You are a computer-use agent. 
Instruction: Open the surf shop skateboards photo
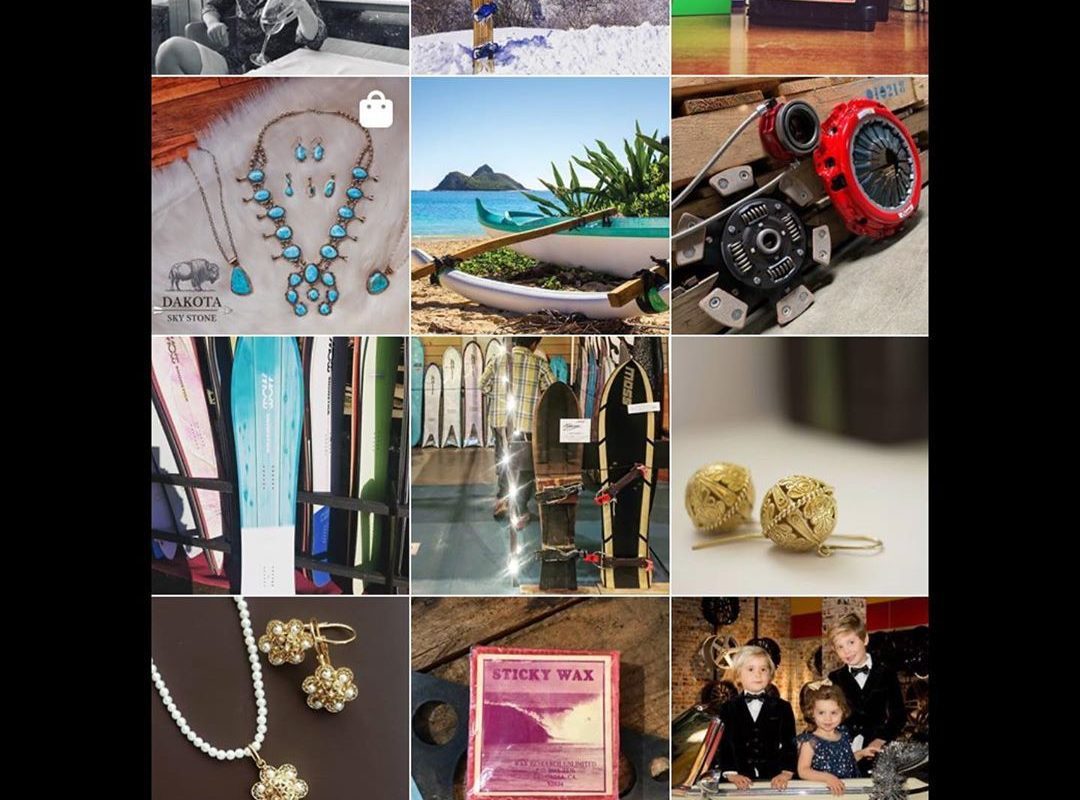[x=540, y=465]
